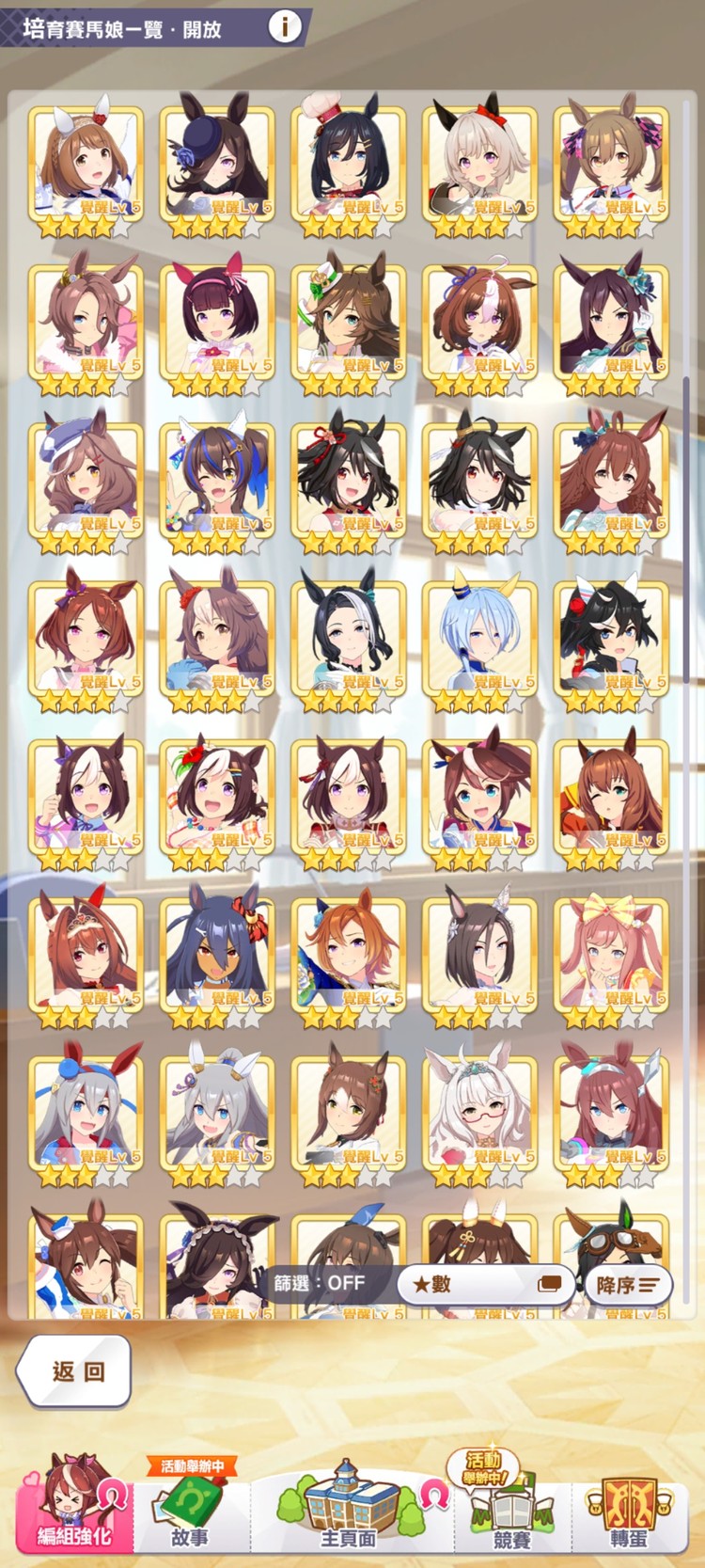
Task: Select the light-blue haired girl with yellow ears
Action: pyautogui.click(x=480, y=640)
